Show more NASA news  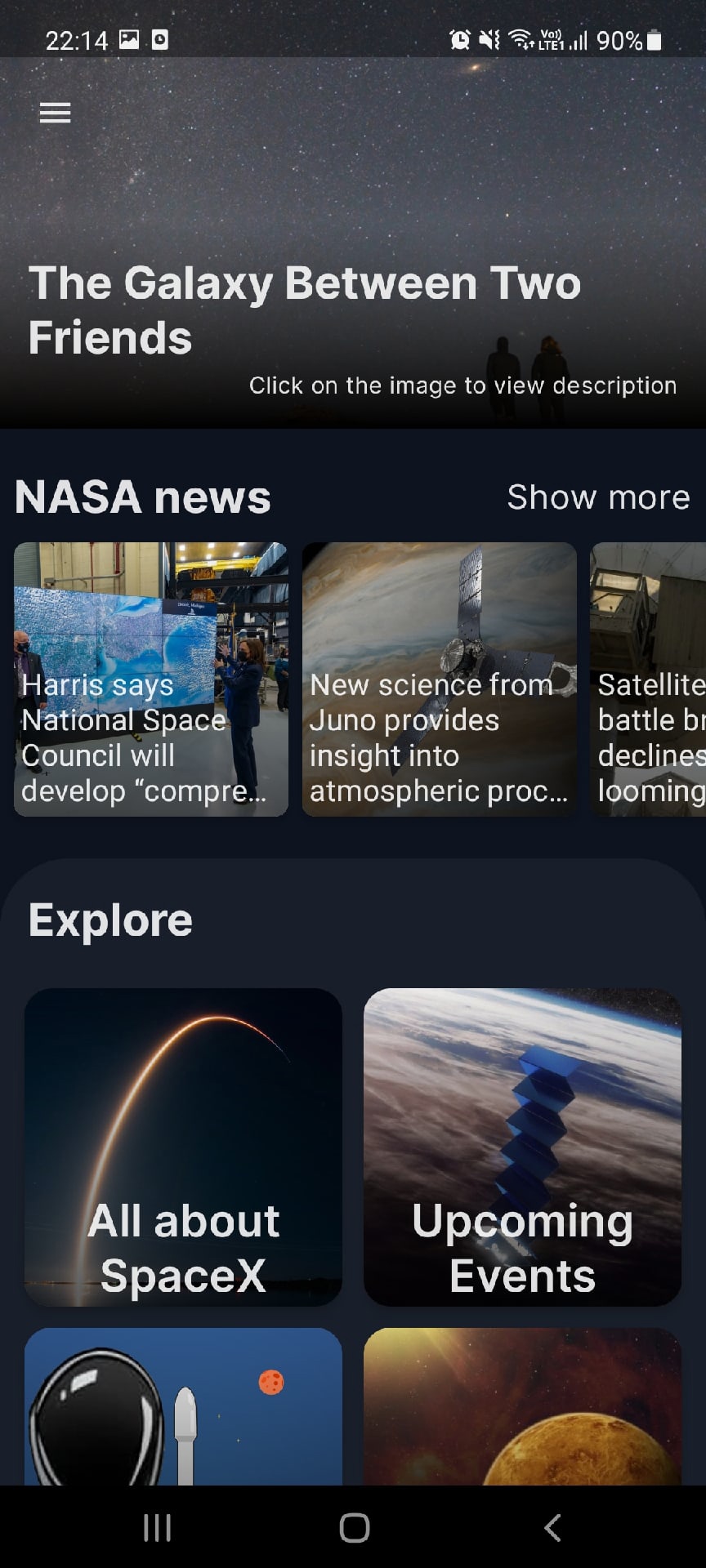coord(598,497)
